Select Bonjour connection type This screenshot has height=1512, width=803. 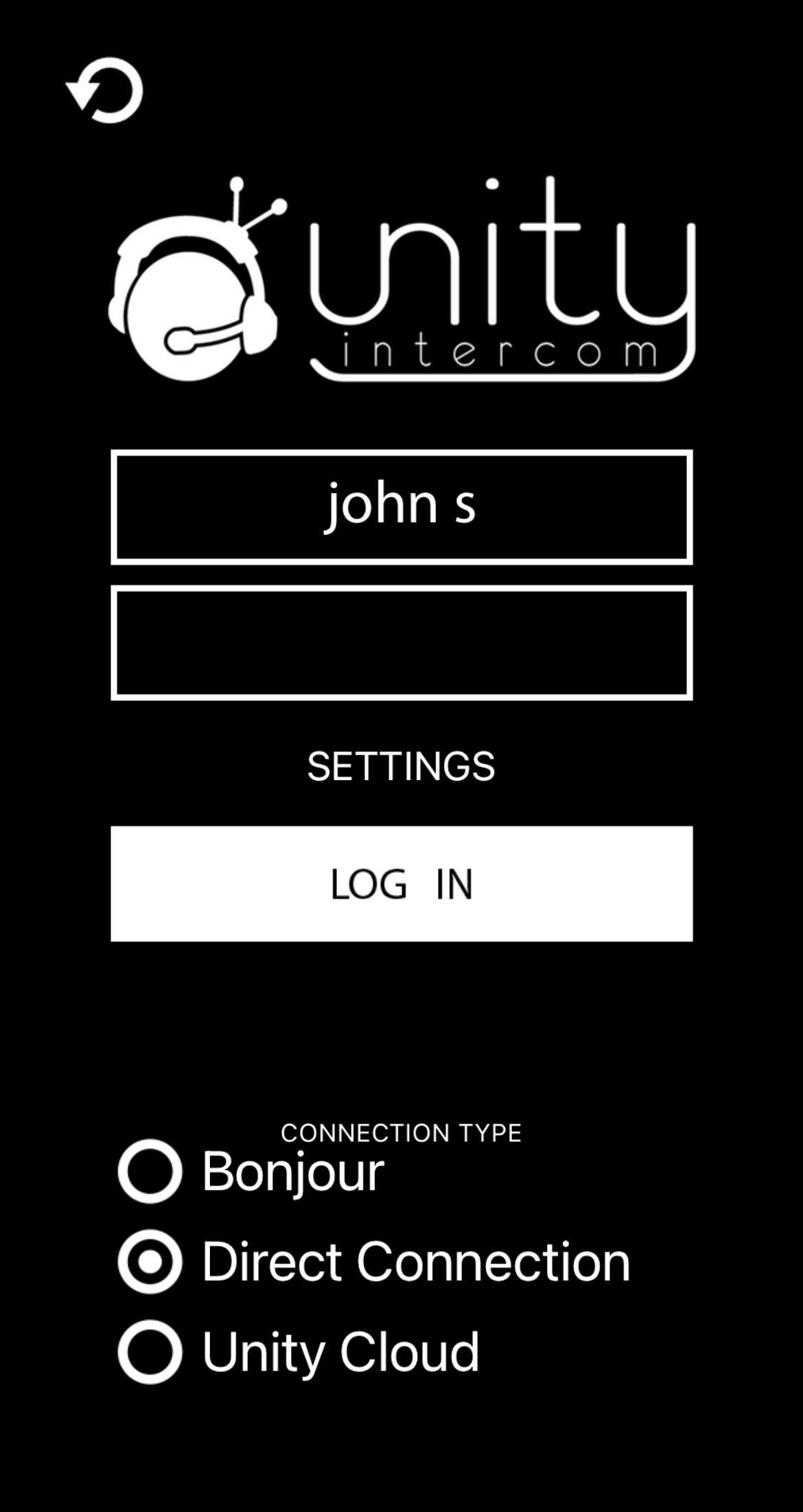point(150,1171)
